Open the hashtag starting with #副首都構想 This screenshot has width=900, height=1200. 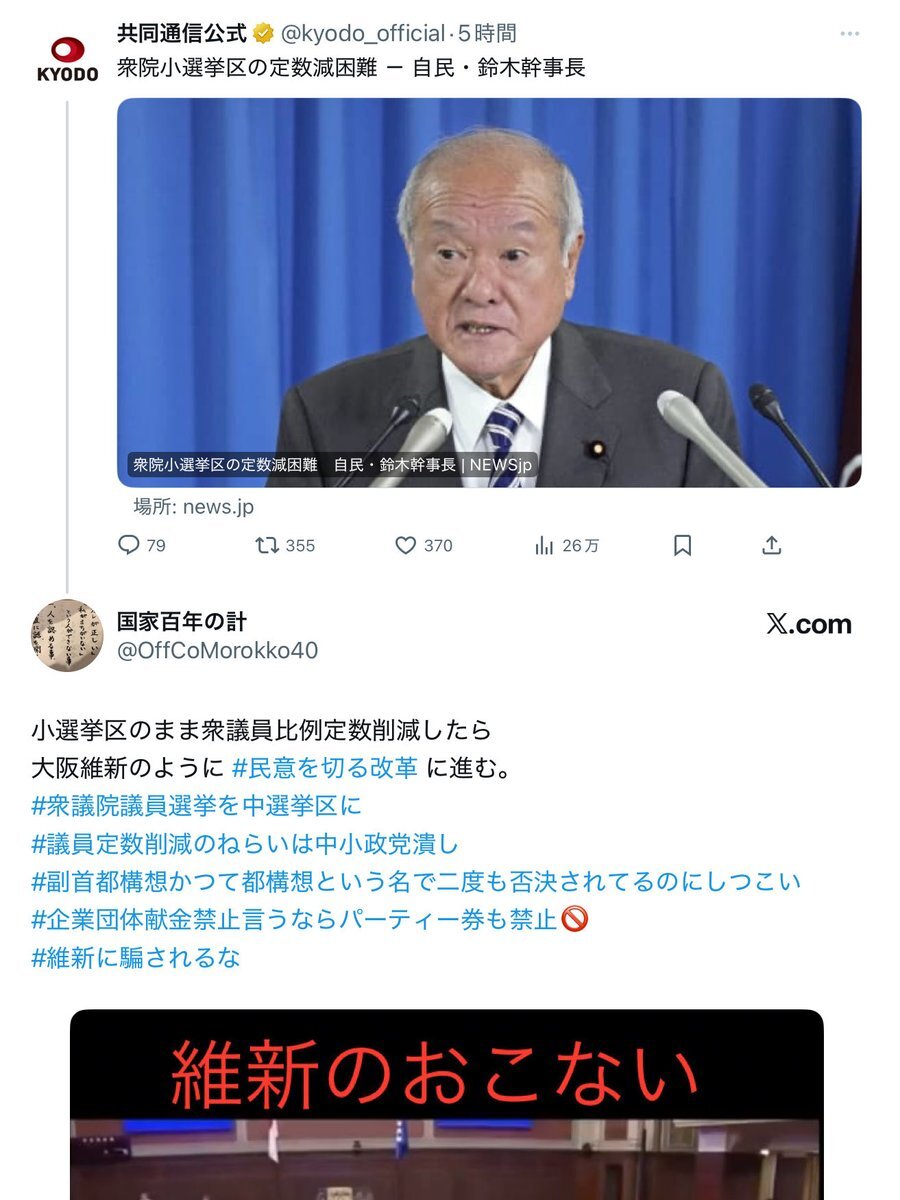click(416, 882)
